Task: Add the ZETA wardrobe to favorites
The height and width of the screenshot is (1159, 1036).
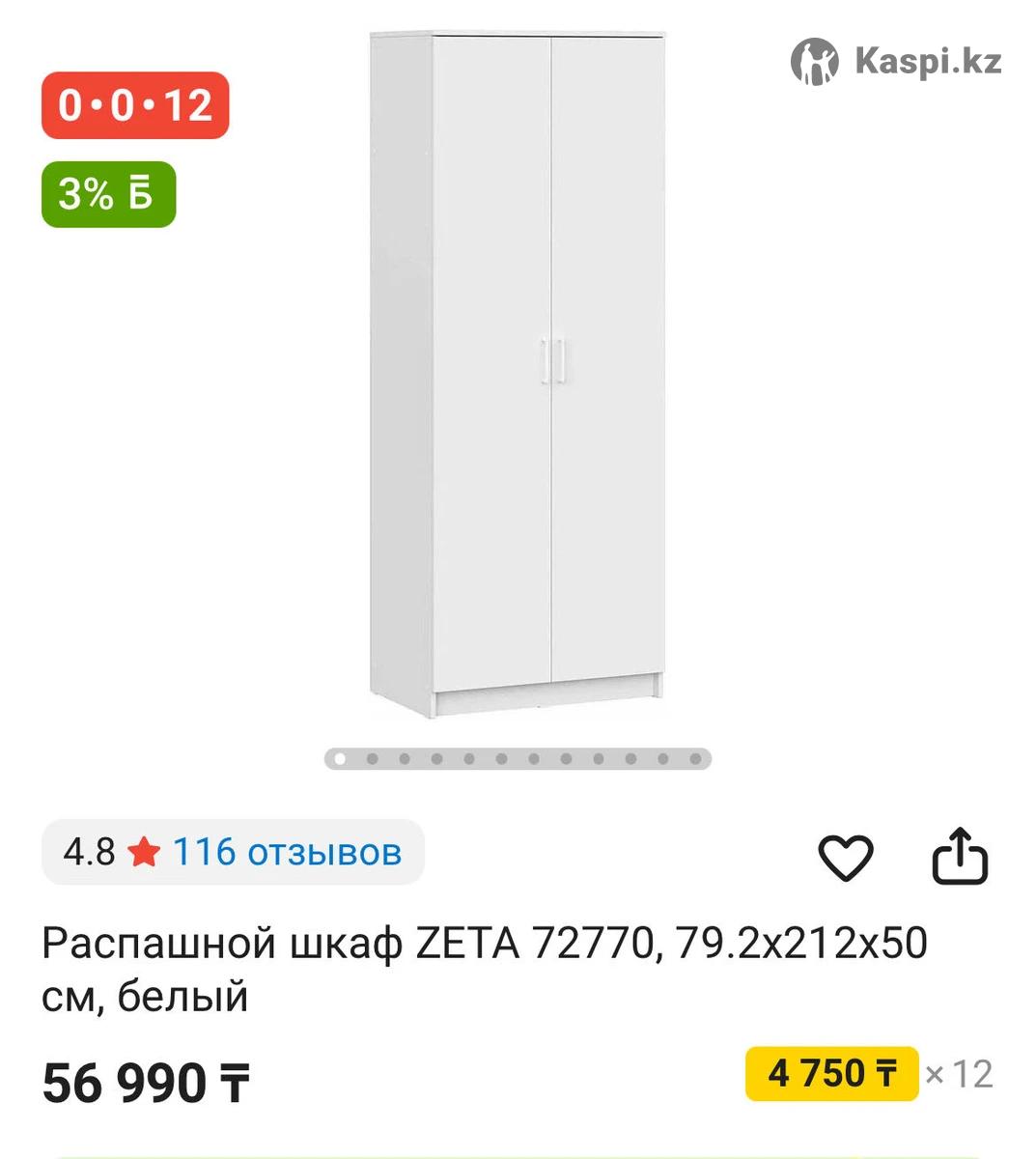Action: [846, 856]
